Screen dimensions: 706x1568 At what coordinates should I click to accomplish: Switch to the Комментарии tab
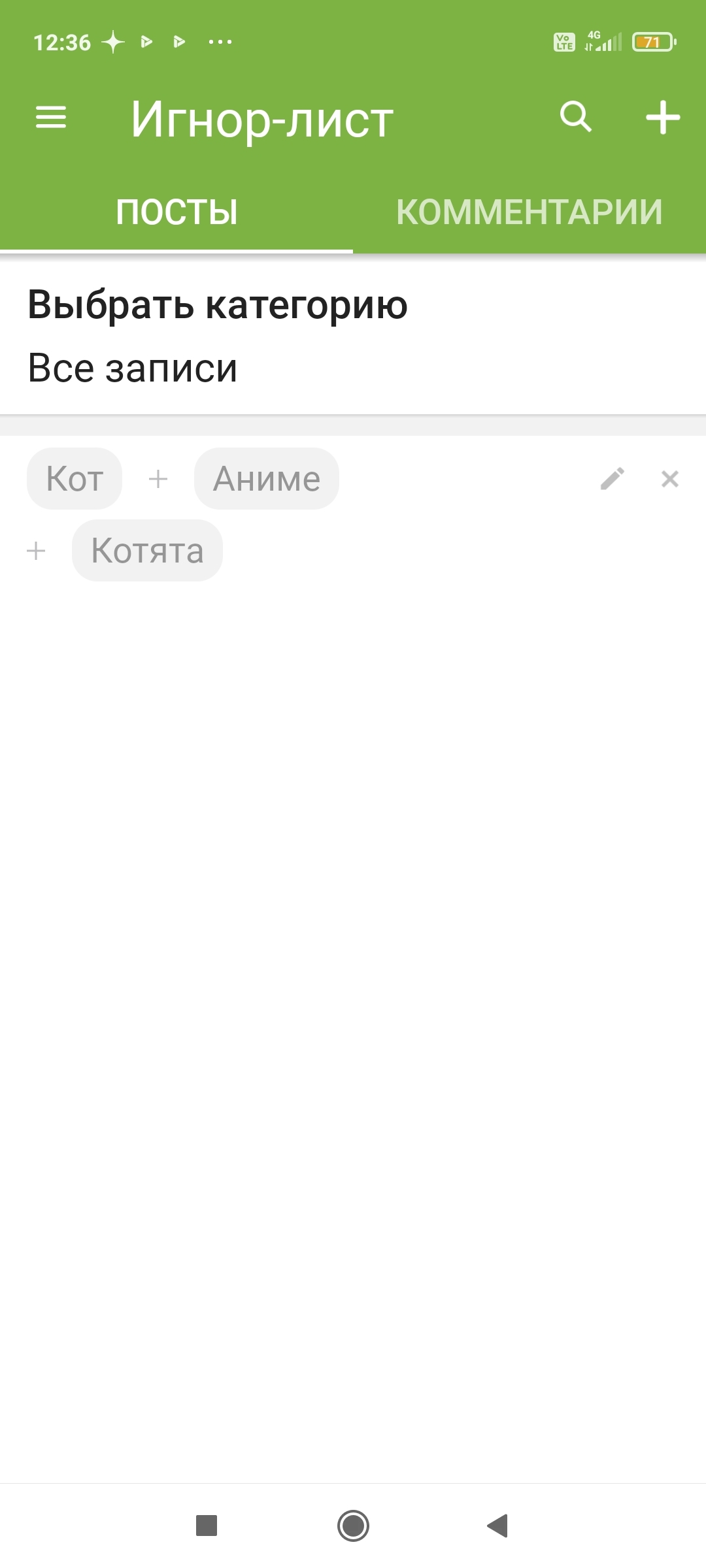(x=529, y=212)
